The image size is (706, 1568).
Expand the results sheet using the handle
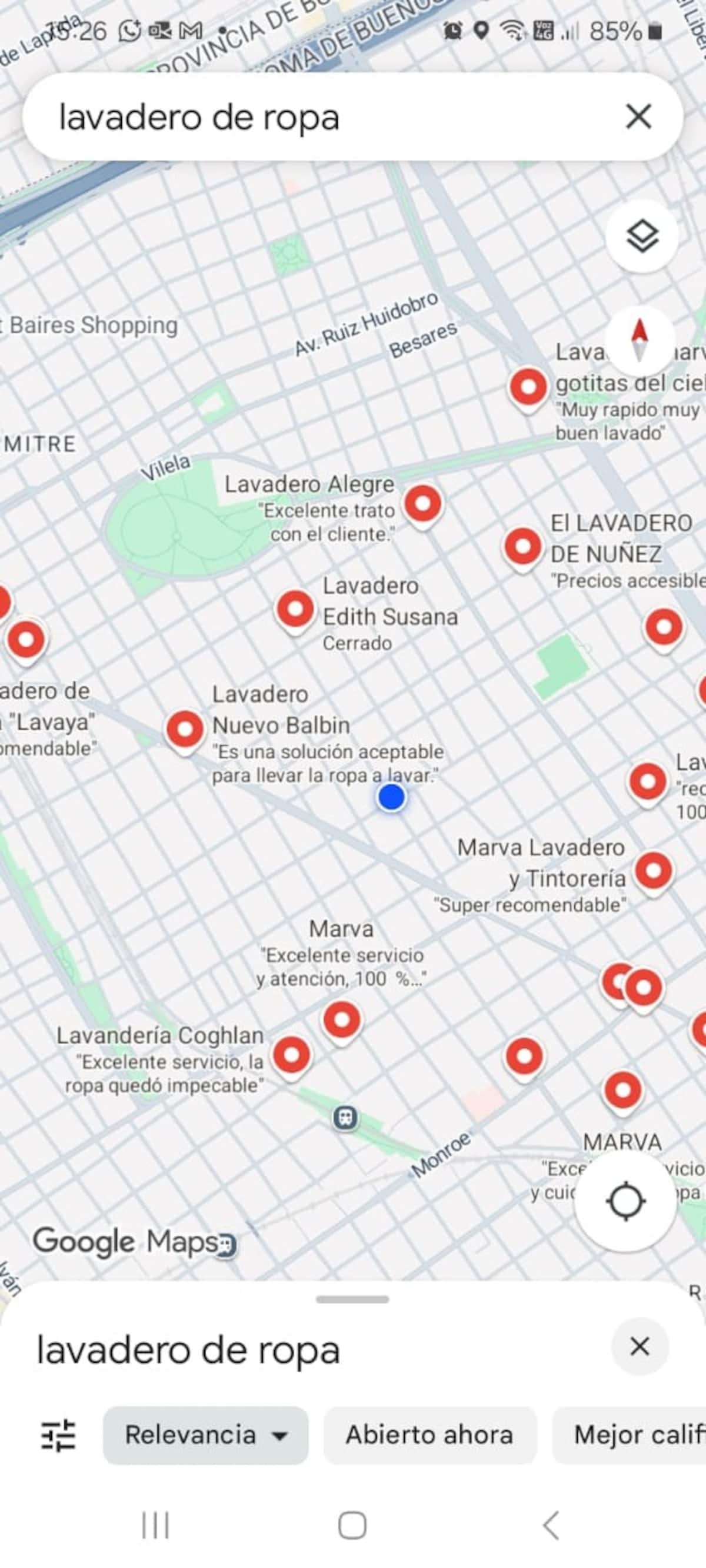click(x=352, y=1299)
